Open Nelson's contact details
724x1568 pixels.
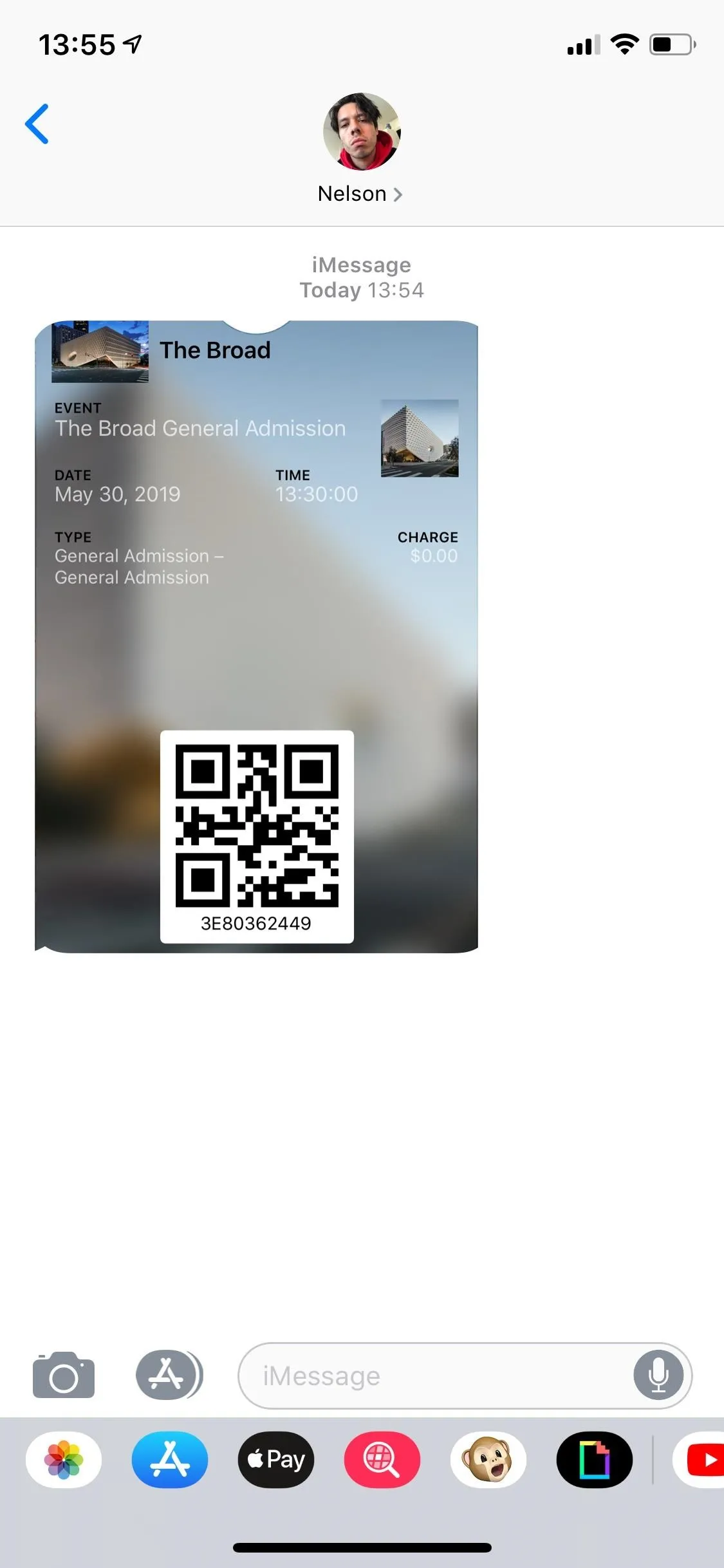pyautogui.click(x=361, y=149)
